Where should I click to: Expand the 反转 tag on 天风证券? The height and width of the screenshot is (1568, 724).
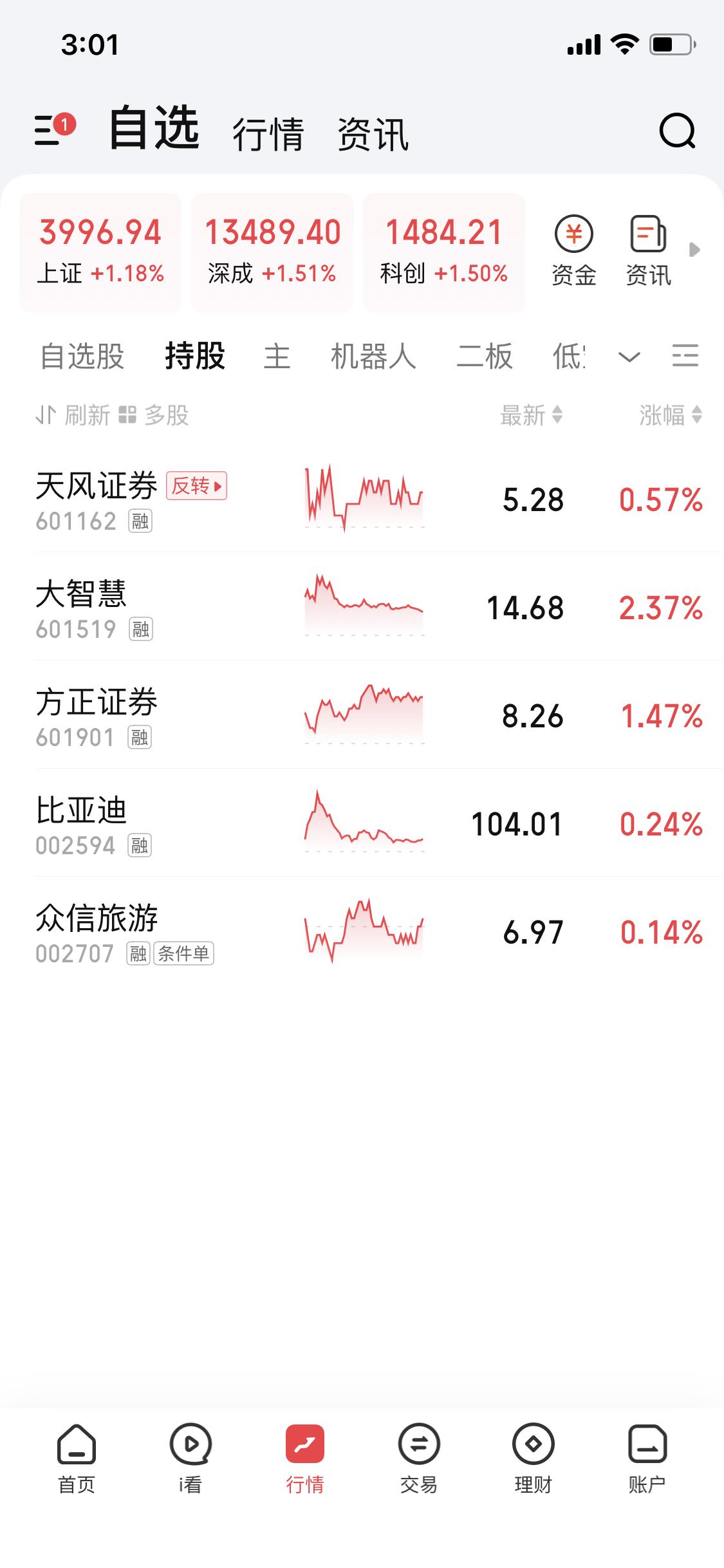pos(197,488)
